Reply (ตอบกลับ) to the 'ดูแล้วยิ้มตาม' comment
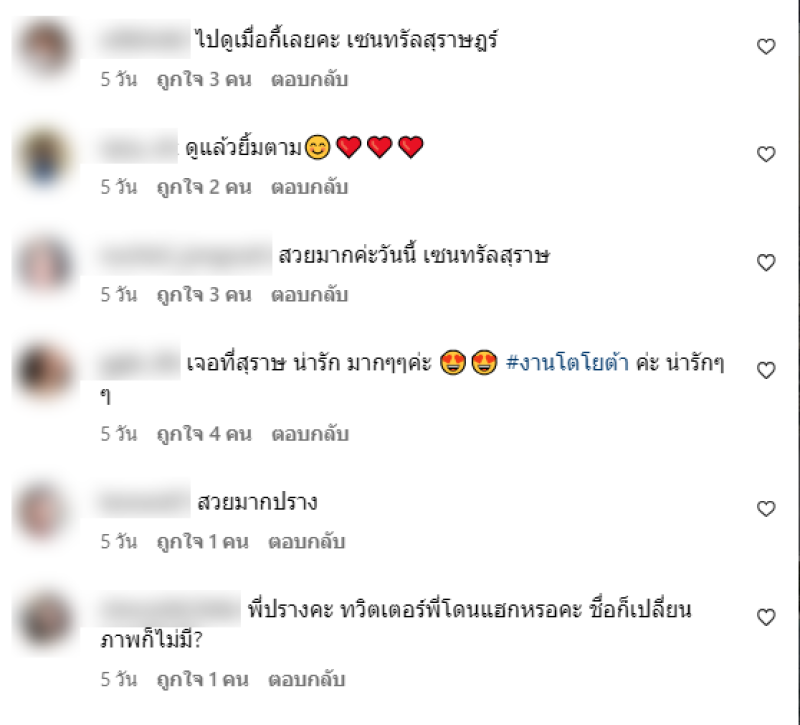 pos(309,187)
